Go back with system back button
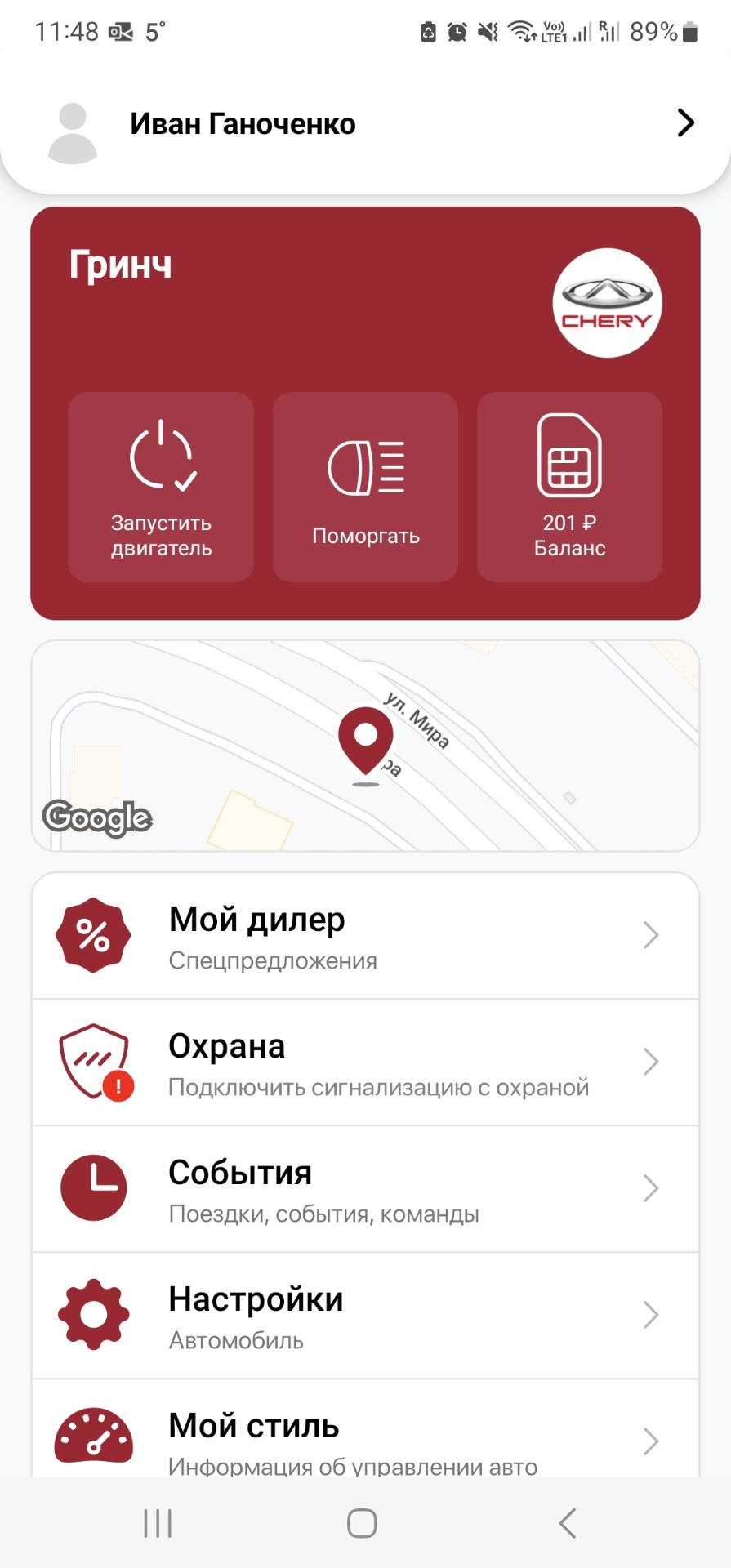731x1568 pixels. [x=567, y=1523]
